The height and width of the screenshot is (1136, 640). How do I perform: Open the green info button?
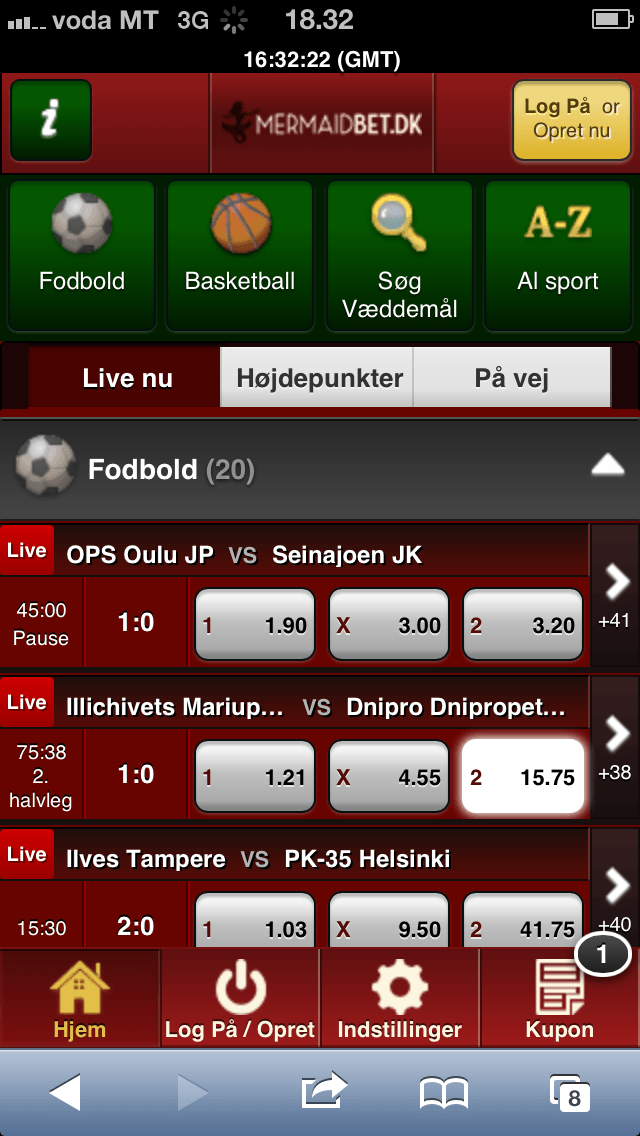(x=51, y=120)
